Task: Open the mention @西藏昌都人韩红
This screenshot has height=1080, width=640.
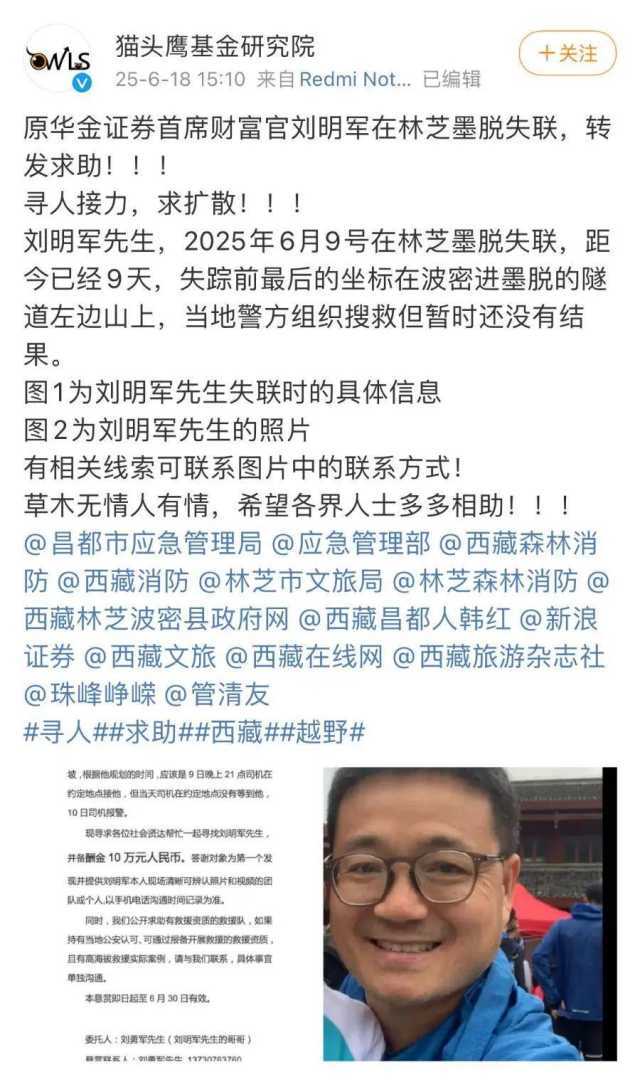Action: (388, 619)
